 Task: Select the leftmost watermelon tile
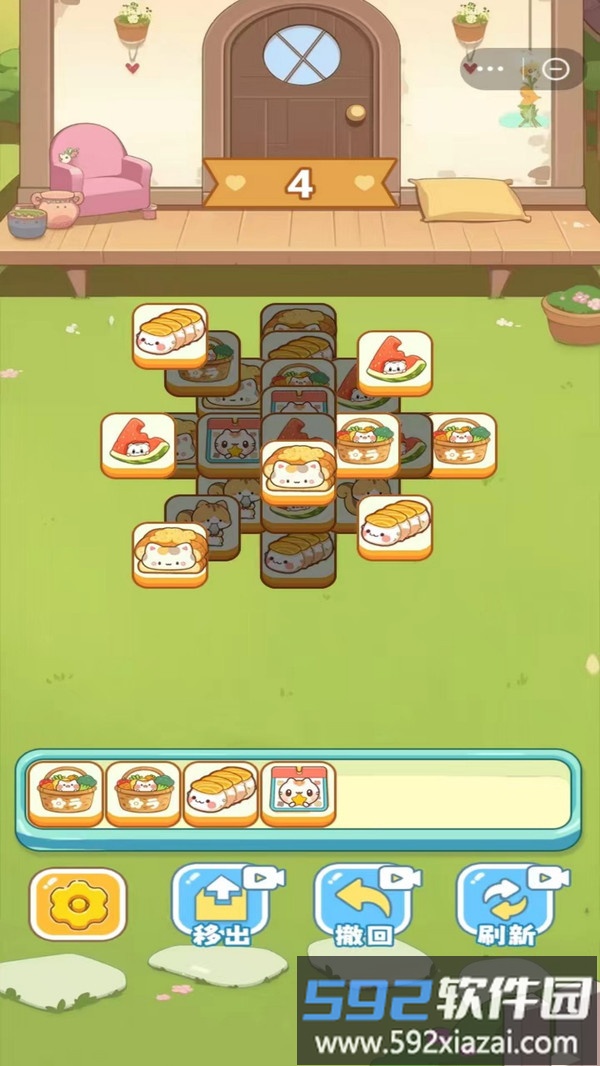click(x=138, y=442)
